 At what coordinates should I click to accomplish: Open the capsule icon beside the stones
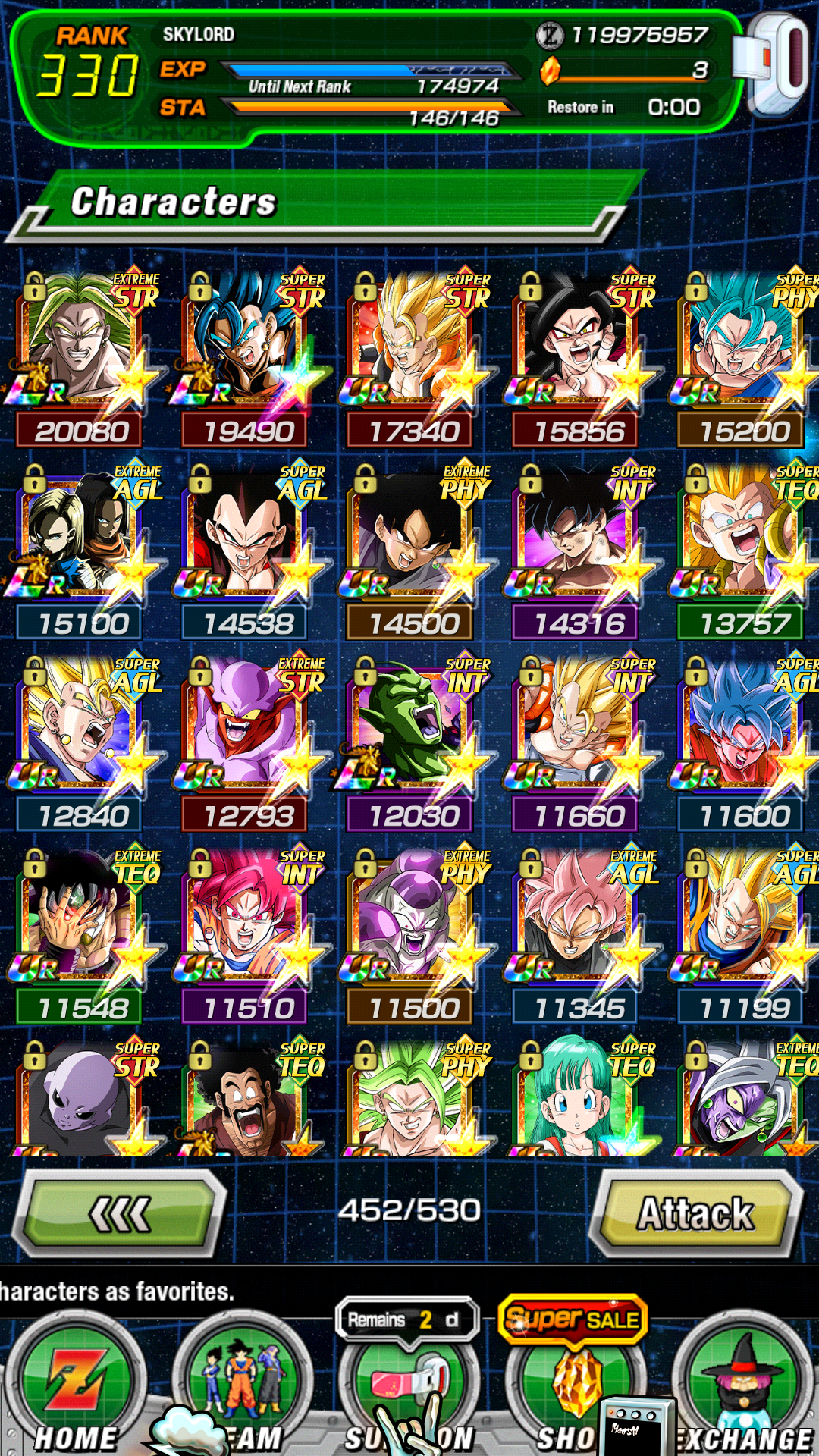775,64
